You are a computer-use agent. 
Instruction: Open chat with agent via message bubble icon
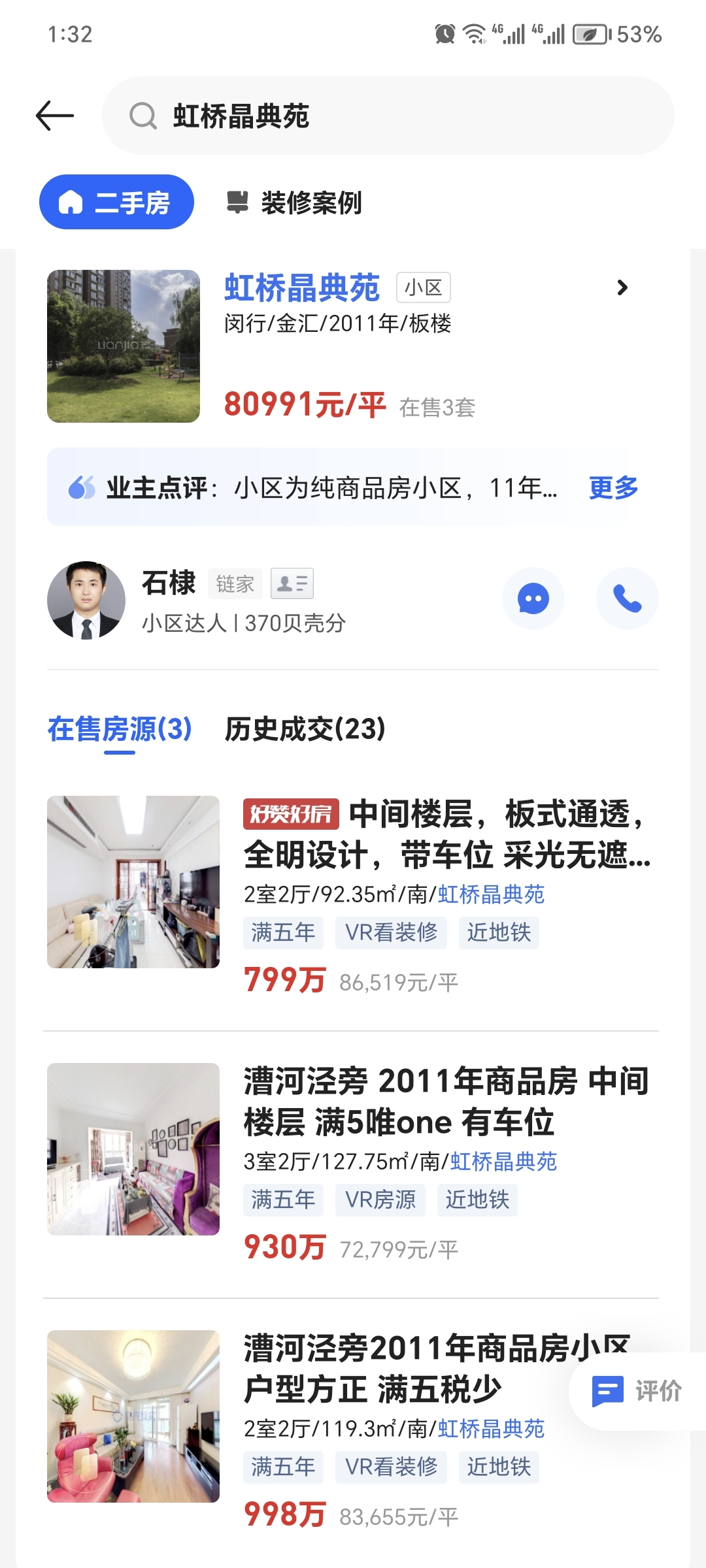[533, 598]
